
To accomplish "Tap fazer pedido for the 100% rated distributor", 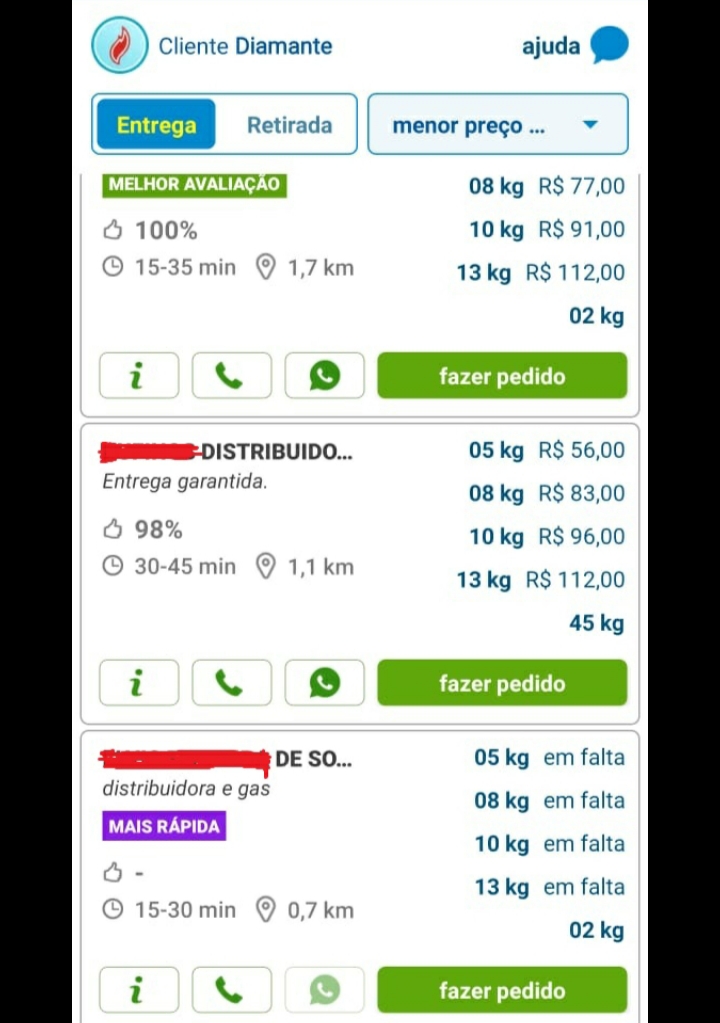I will tap(502, 376).
